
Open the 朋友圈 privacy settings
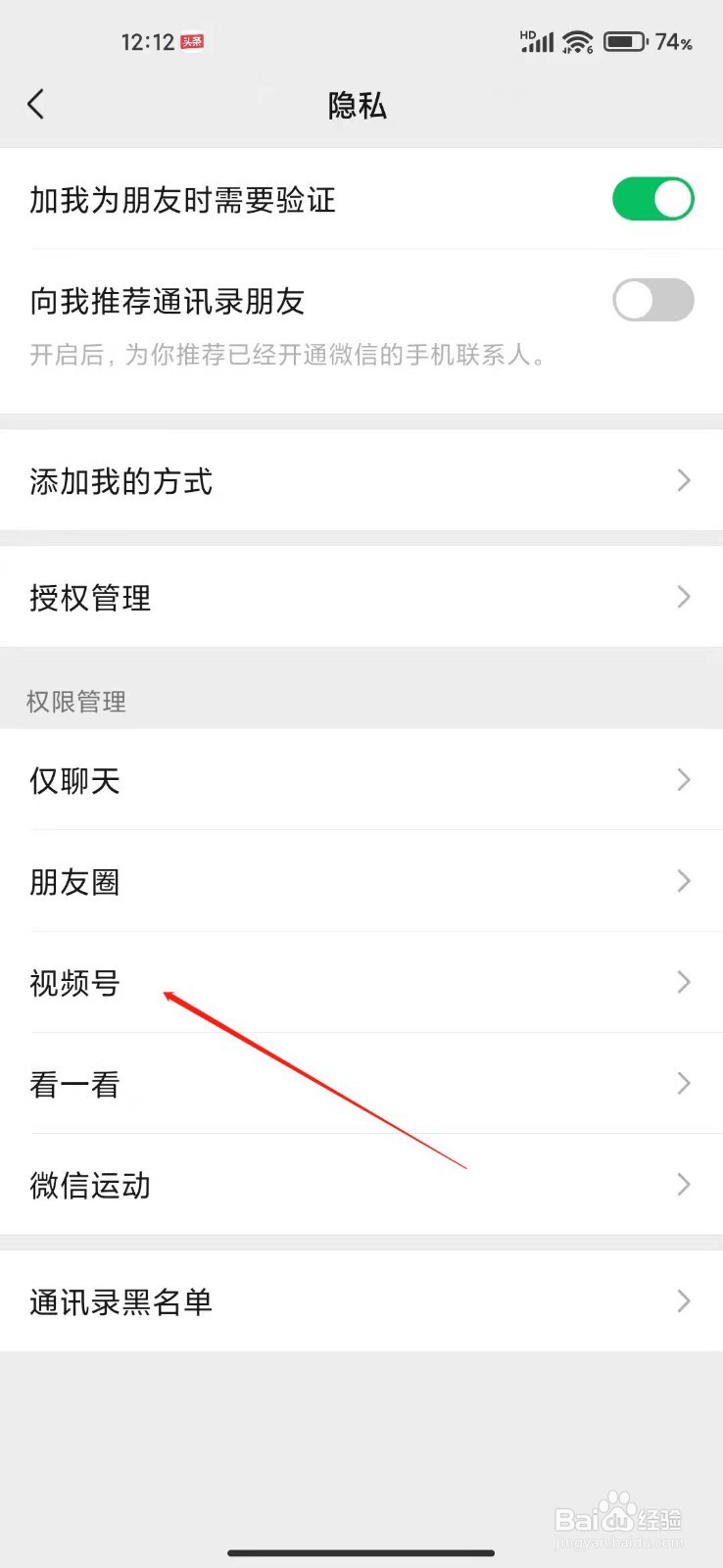(361, 881)
